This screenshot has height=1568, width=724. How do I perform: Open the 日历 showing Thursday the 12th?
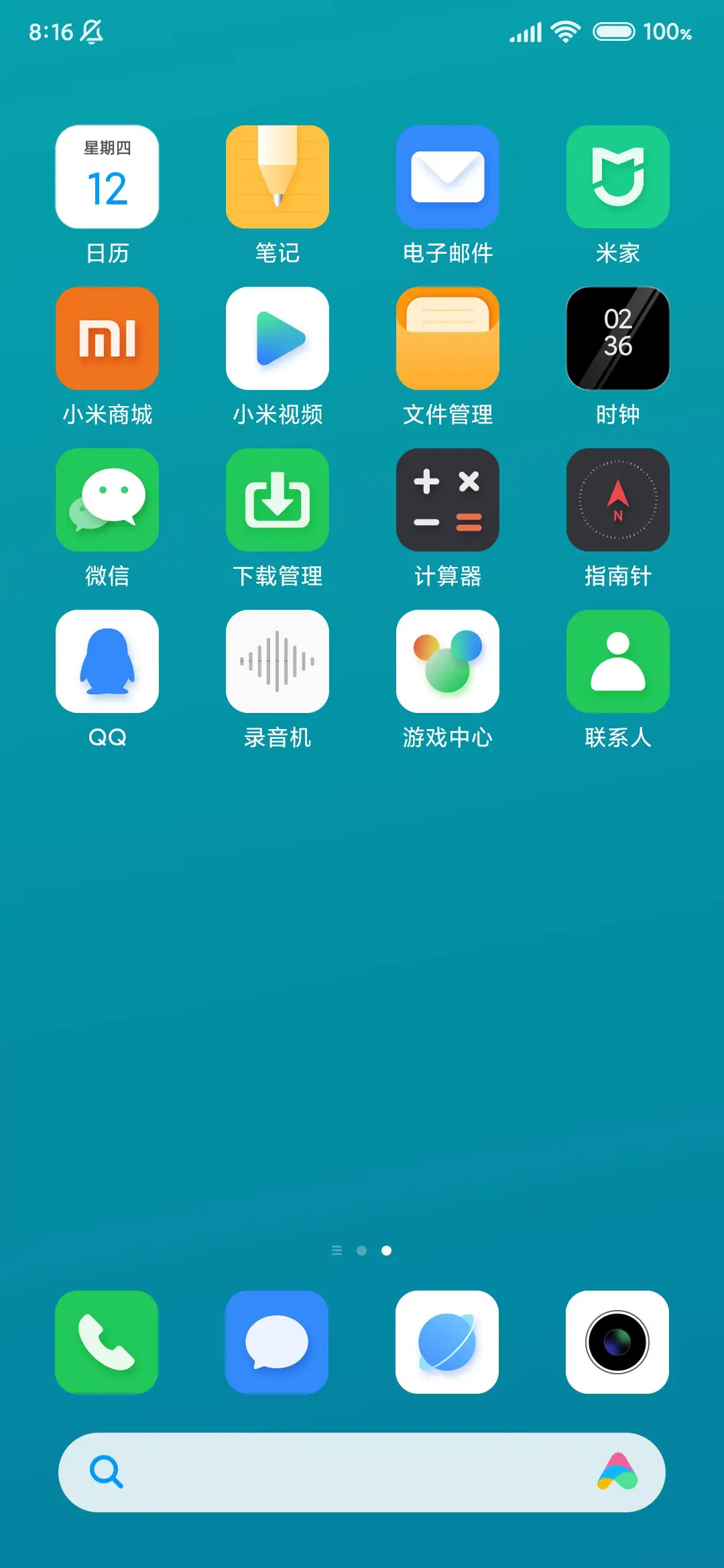click(107, 176)
